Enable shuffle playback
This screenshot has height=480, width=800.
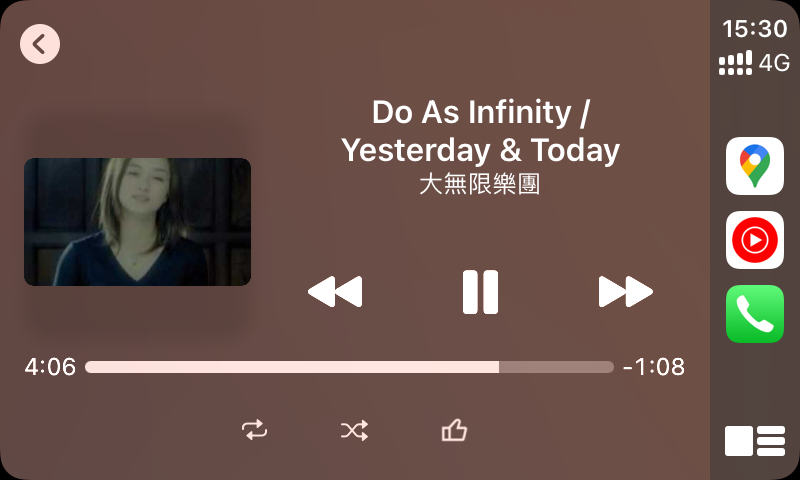[354, 430]
